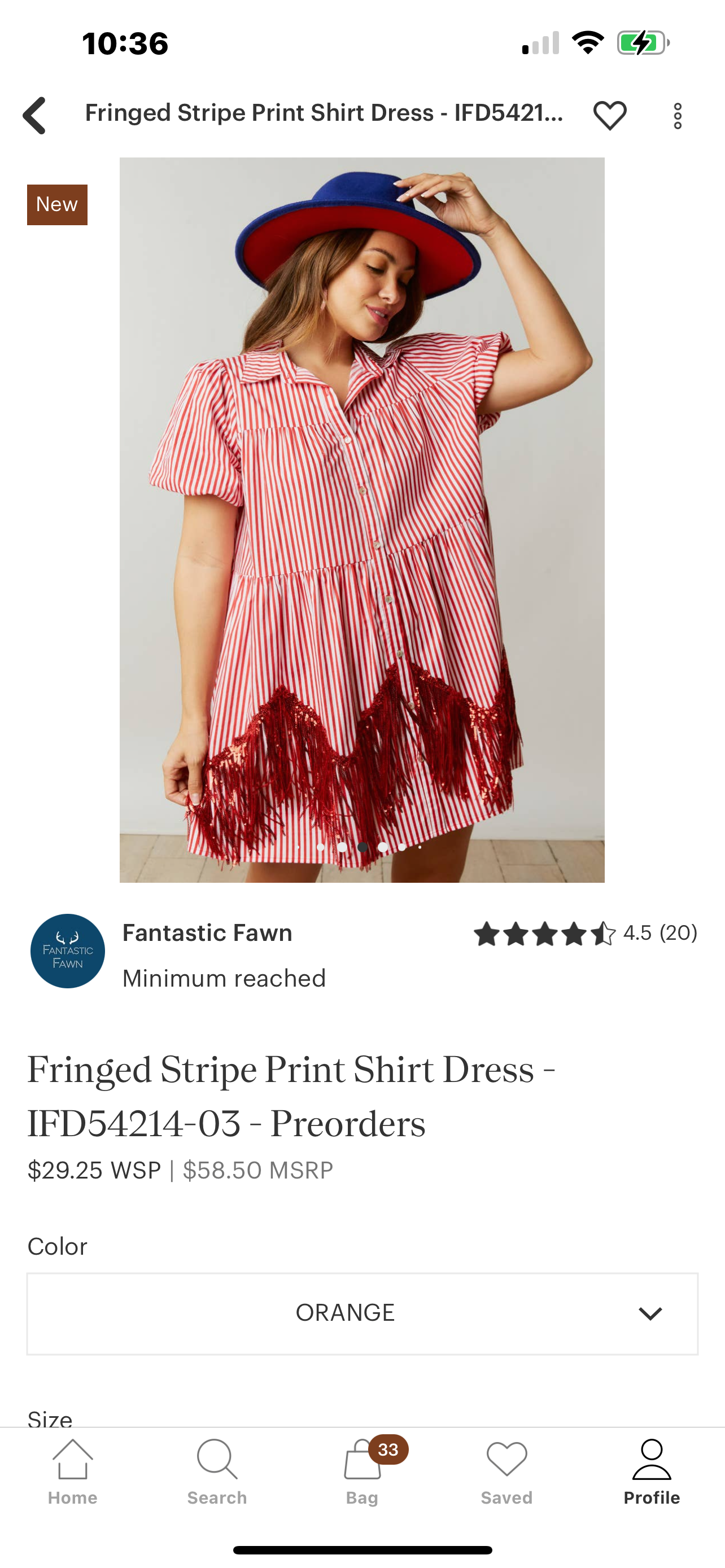Image resolution: width=725 pixels, height=1568 pixels.
Task: Open the full-size dress product photo
Action: [x=361, y=519]
